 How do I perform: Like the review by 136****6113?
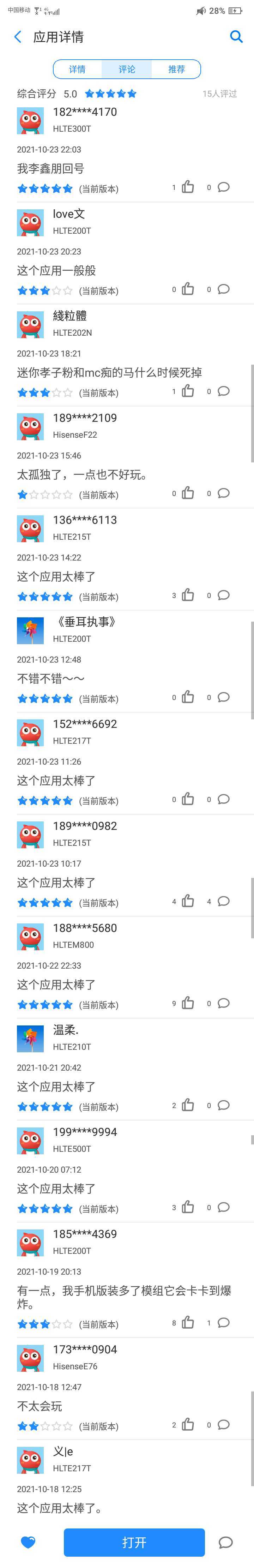click(x=188, y=595)
